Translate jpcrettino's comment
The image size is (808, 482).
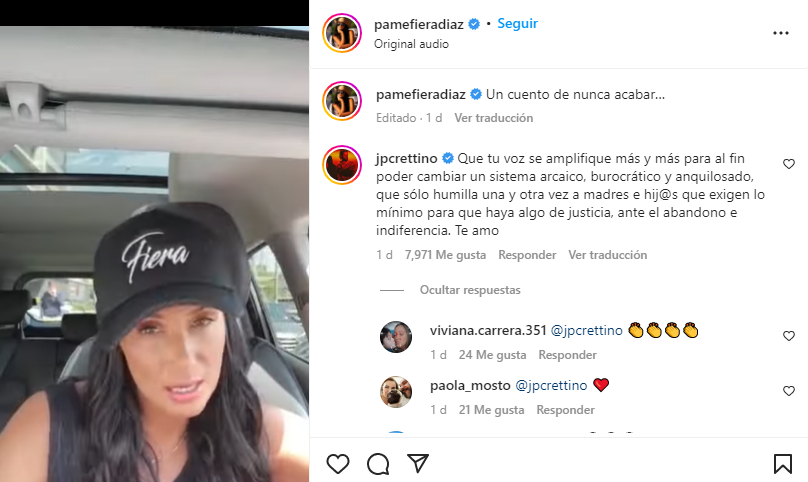[x=607, y=255]
